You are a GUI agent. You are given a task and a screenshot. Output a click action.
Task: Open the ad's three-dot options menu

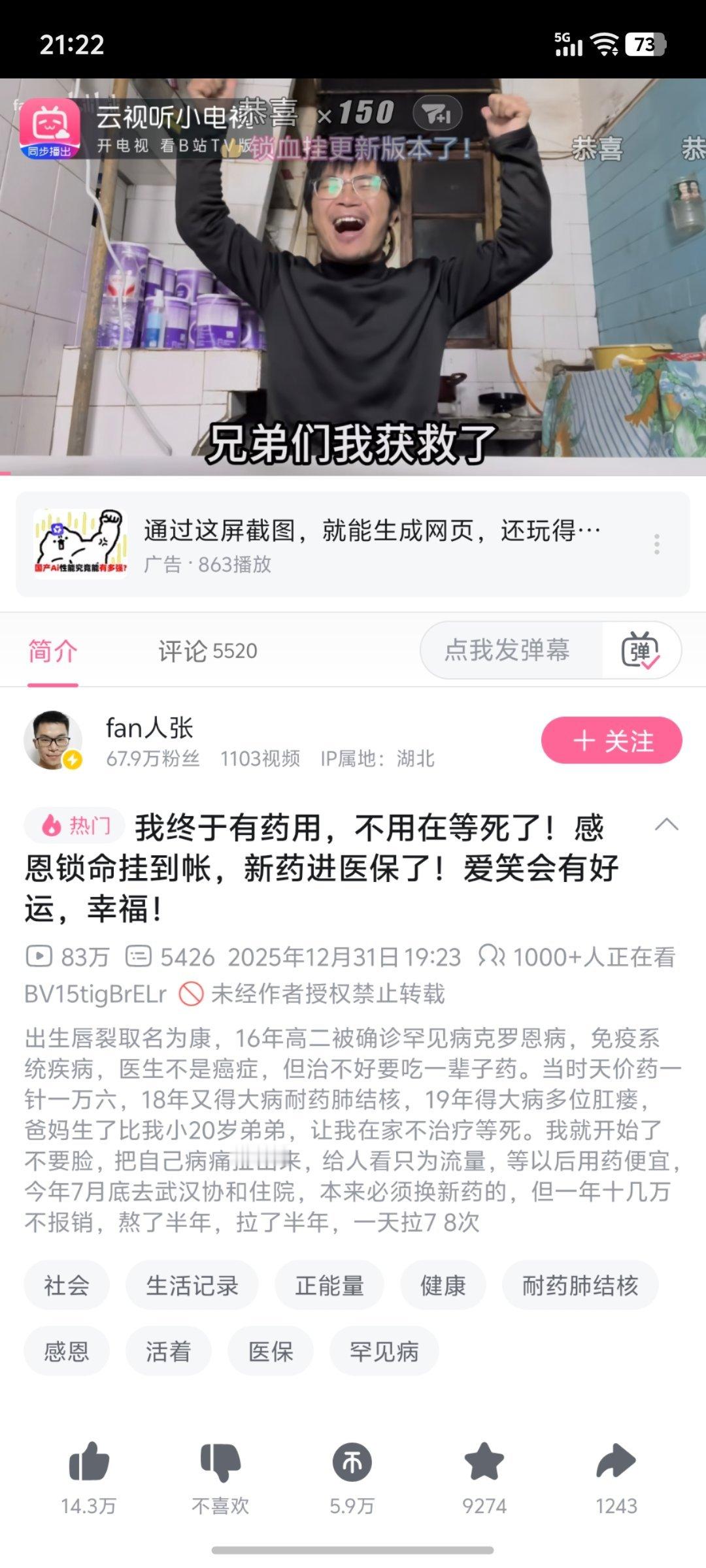(657, 544)
